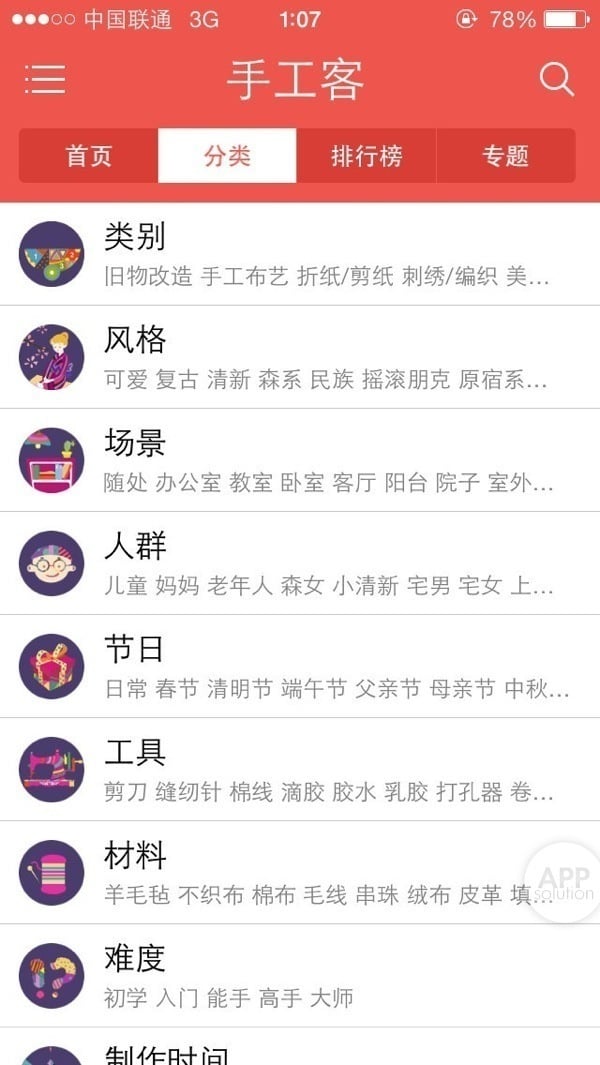
Task: Browse the 风格 category row
Action: coord(300,357)
